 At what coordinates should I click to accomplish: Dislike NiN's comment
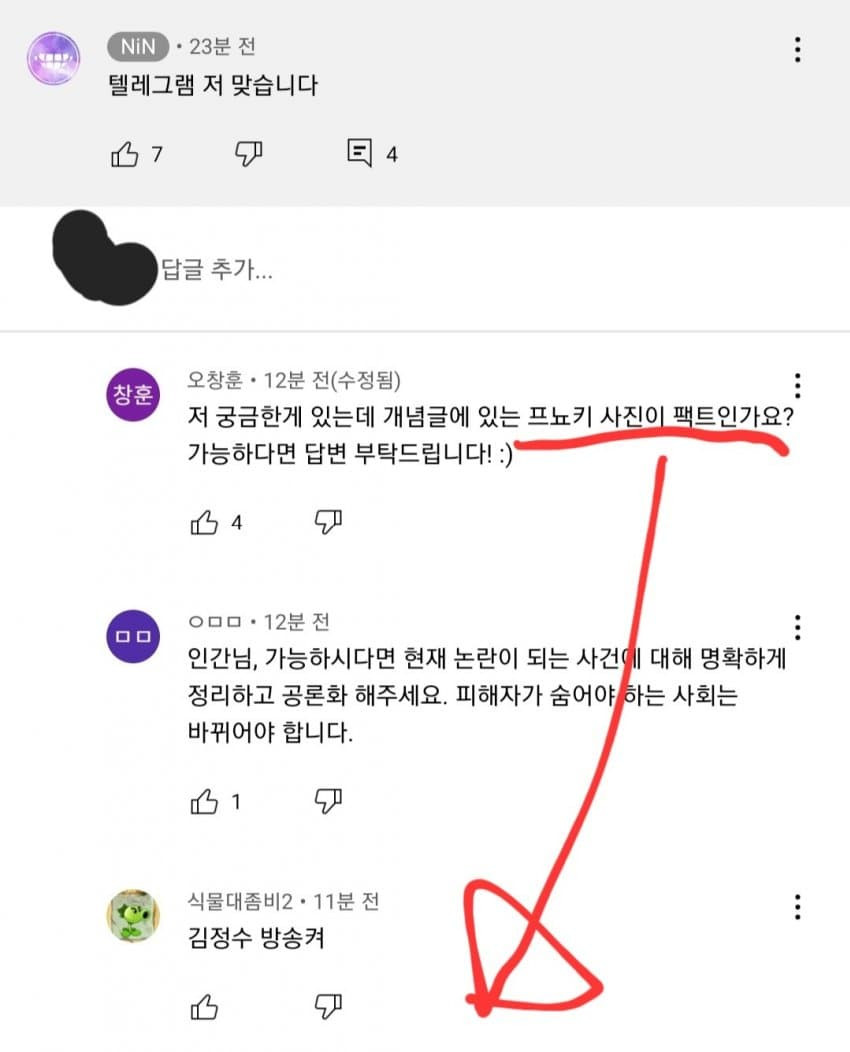pos(249,153)
